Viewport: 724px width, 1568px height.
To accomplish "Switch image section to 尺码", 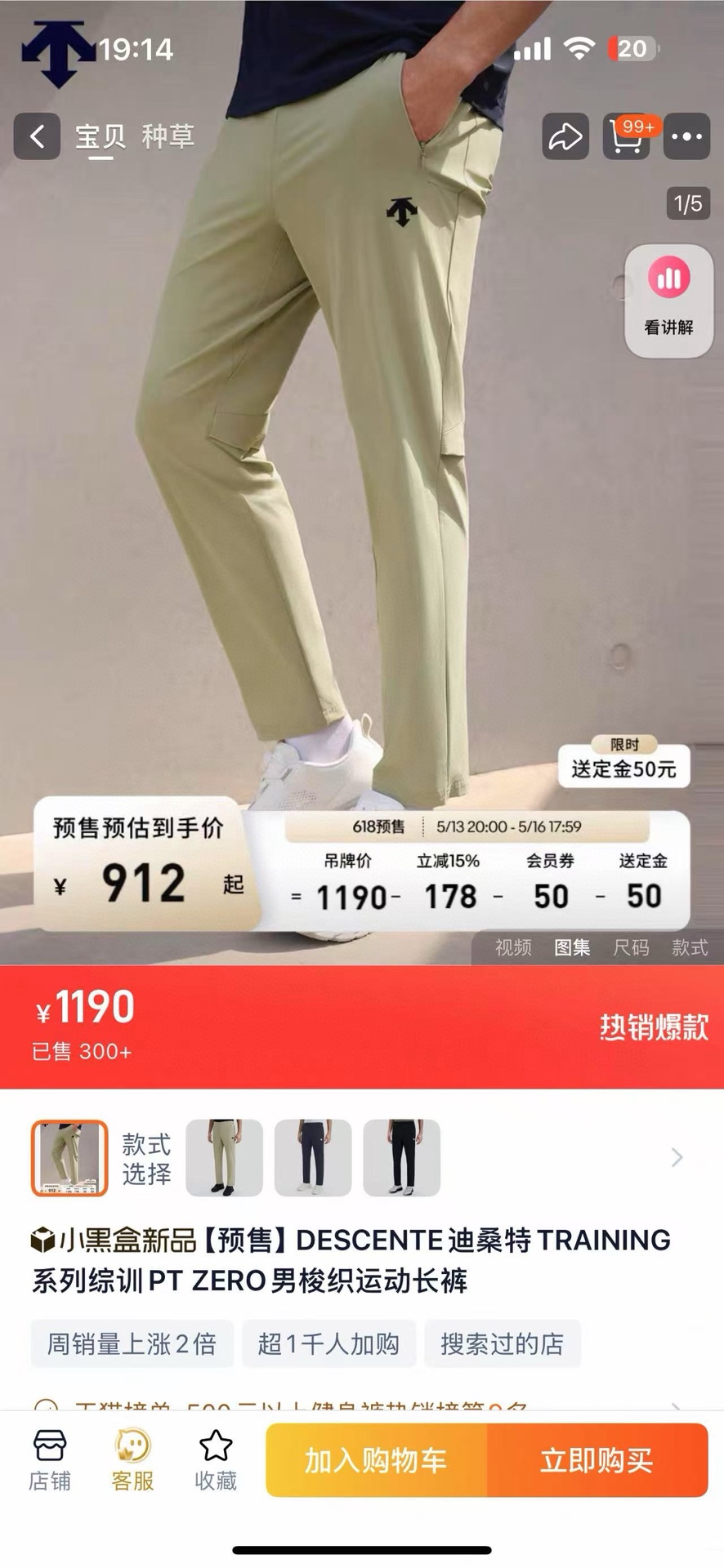I will pos(632,947).
